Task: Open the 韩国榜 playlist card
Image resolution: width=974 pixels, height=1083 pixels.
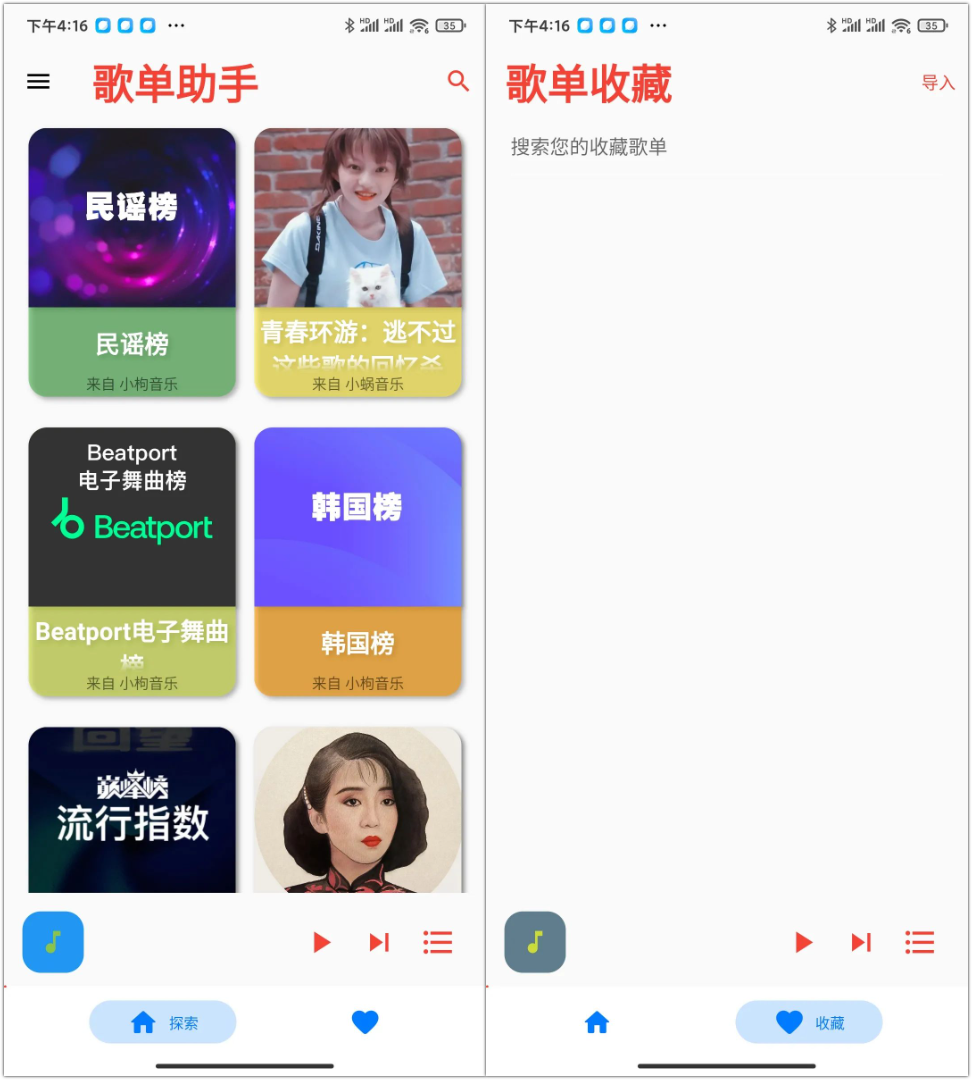Action: coord(358,561)
